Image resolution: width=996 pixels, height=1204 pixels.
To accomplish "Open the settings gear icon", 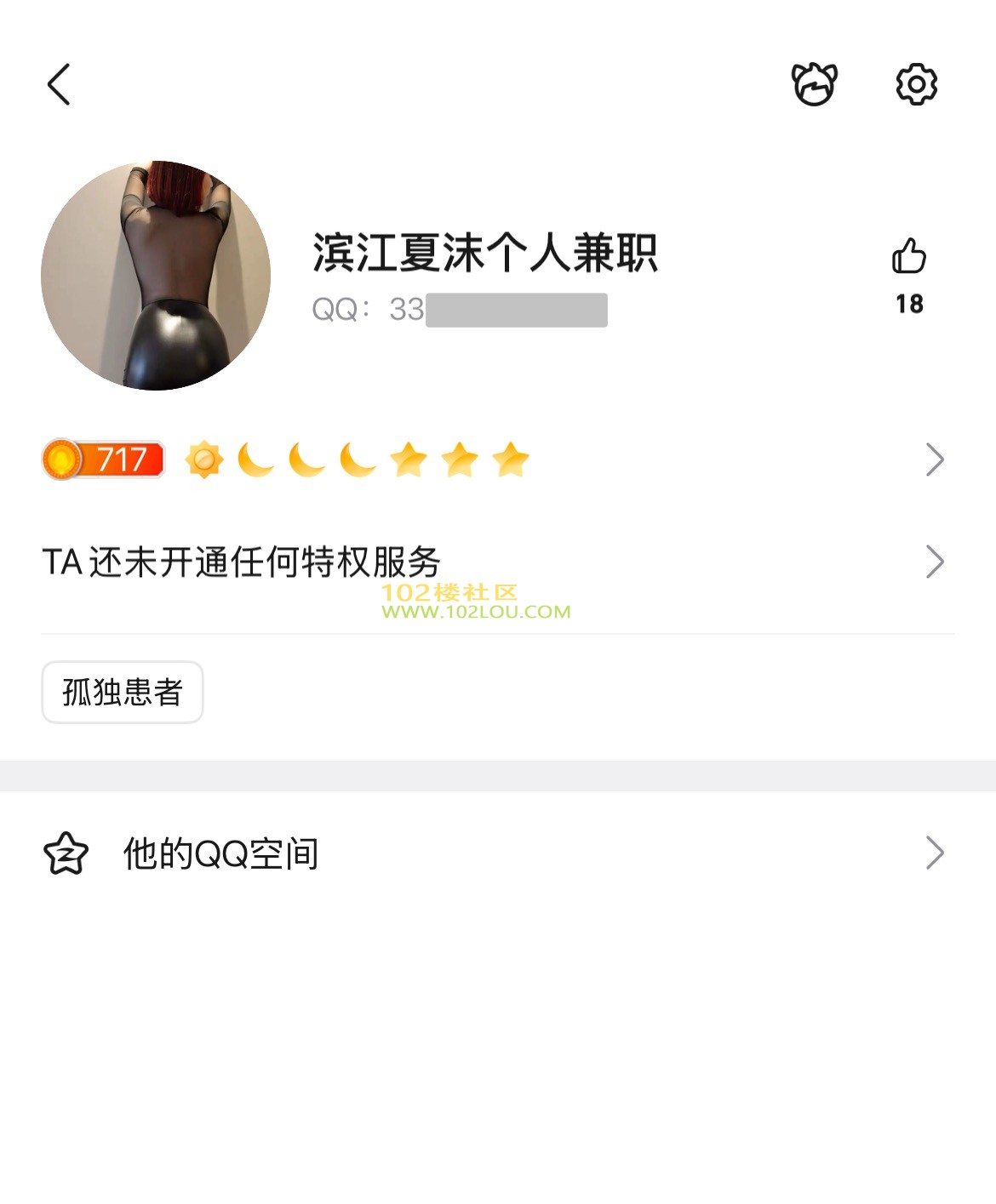I will click(x=916, y=84).
